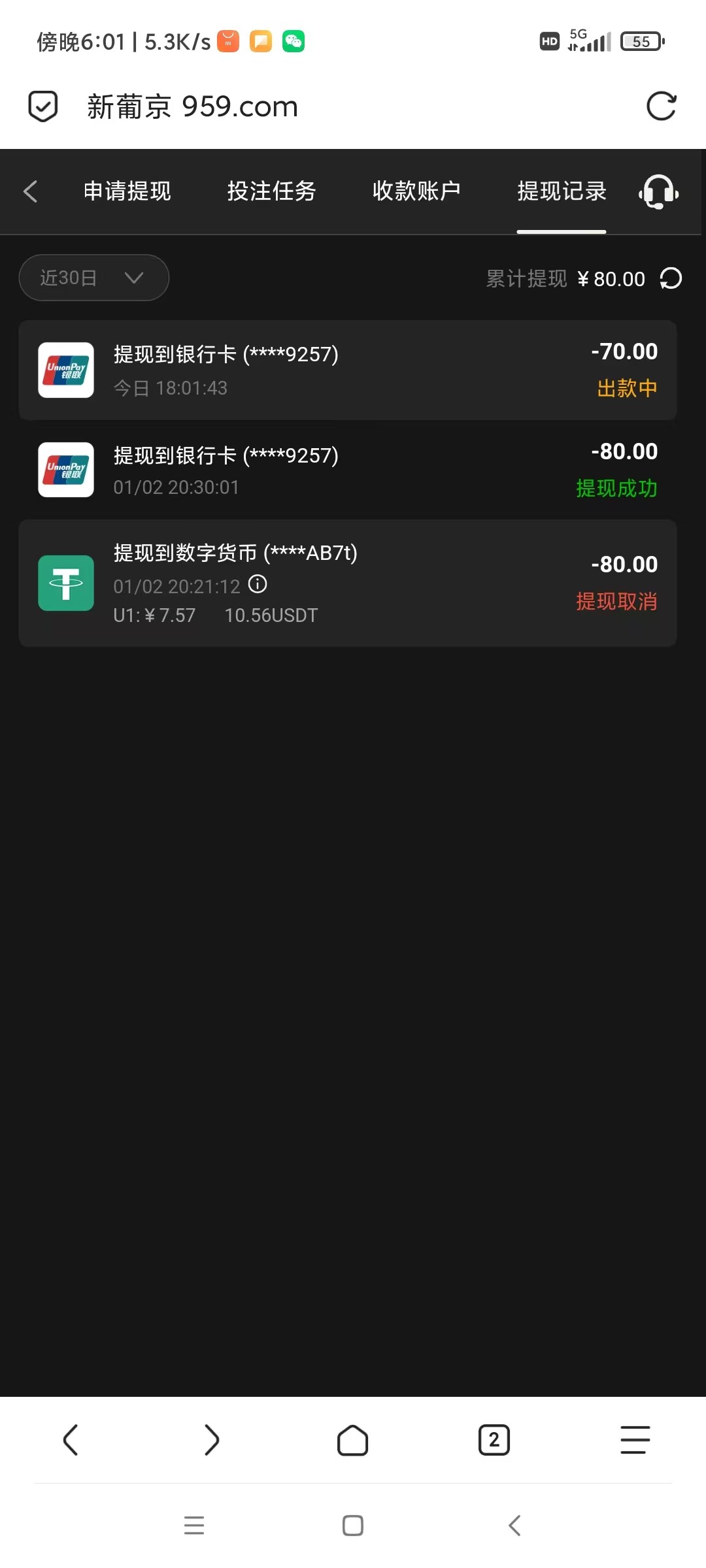Refresh the 累计提现 total
This screenshot has height=1568, width=706.
tap(671, 278)
